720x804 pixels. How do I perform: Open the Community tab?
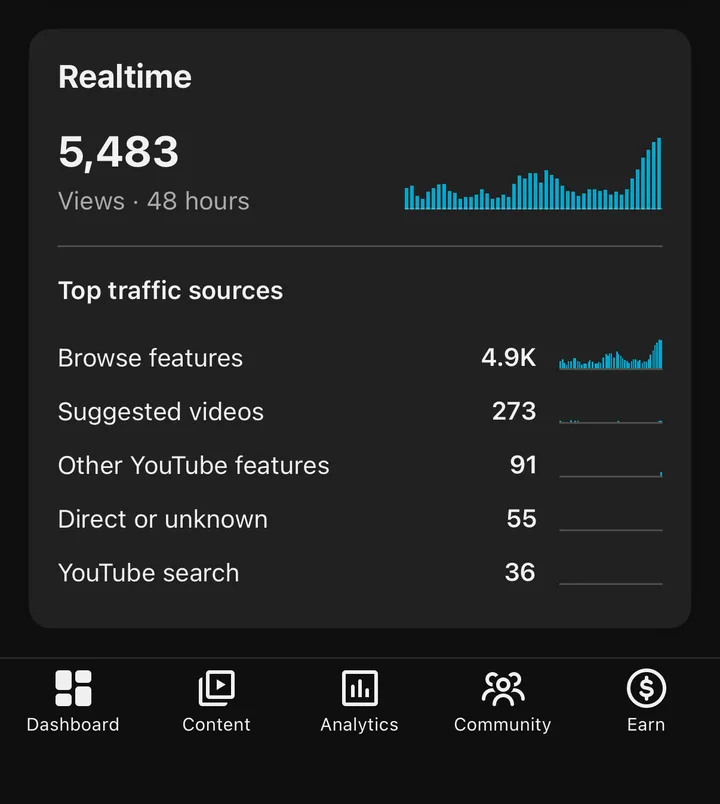(x=503, y=701)
